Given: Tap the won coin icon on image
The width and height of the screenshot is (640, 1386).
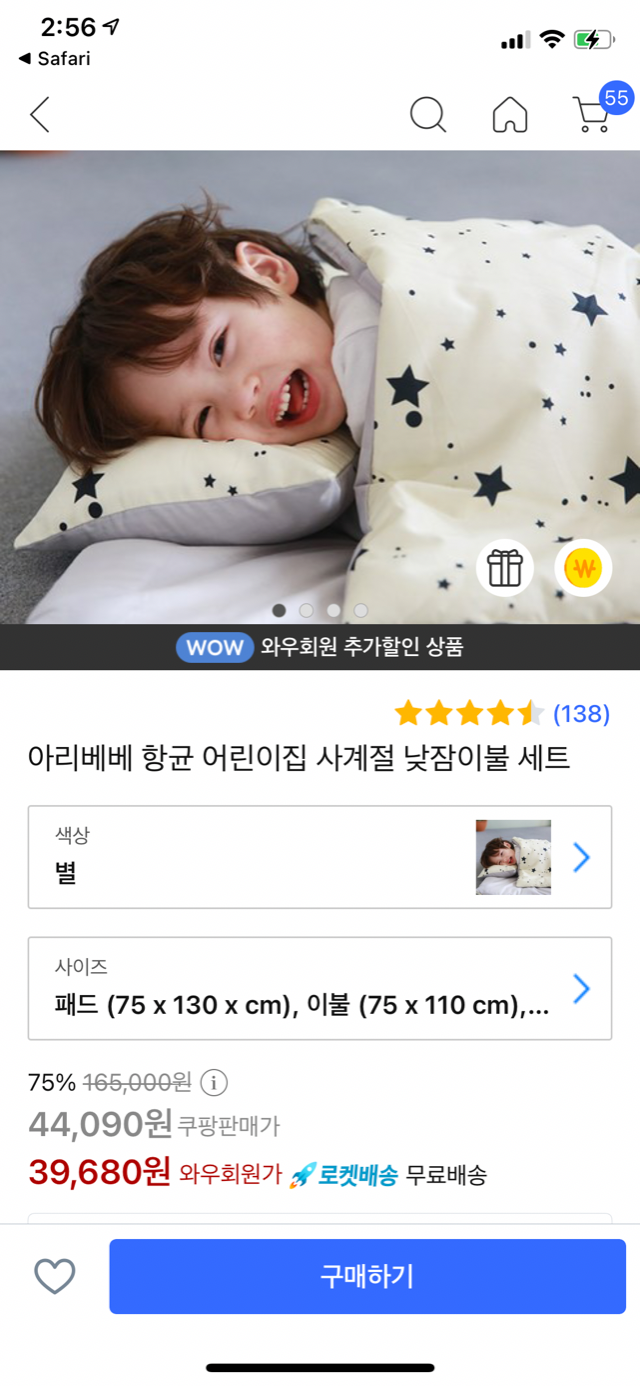Looking at the screenshot, I should tap(583, 568).
